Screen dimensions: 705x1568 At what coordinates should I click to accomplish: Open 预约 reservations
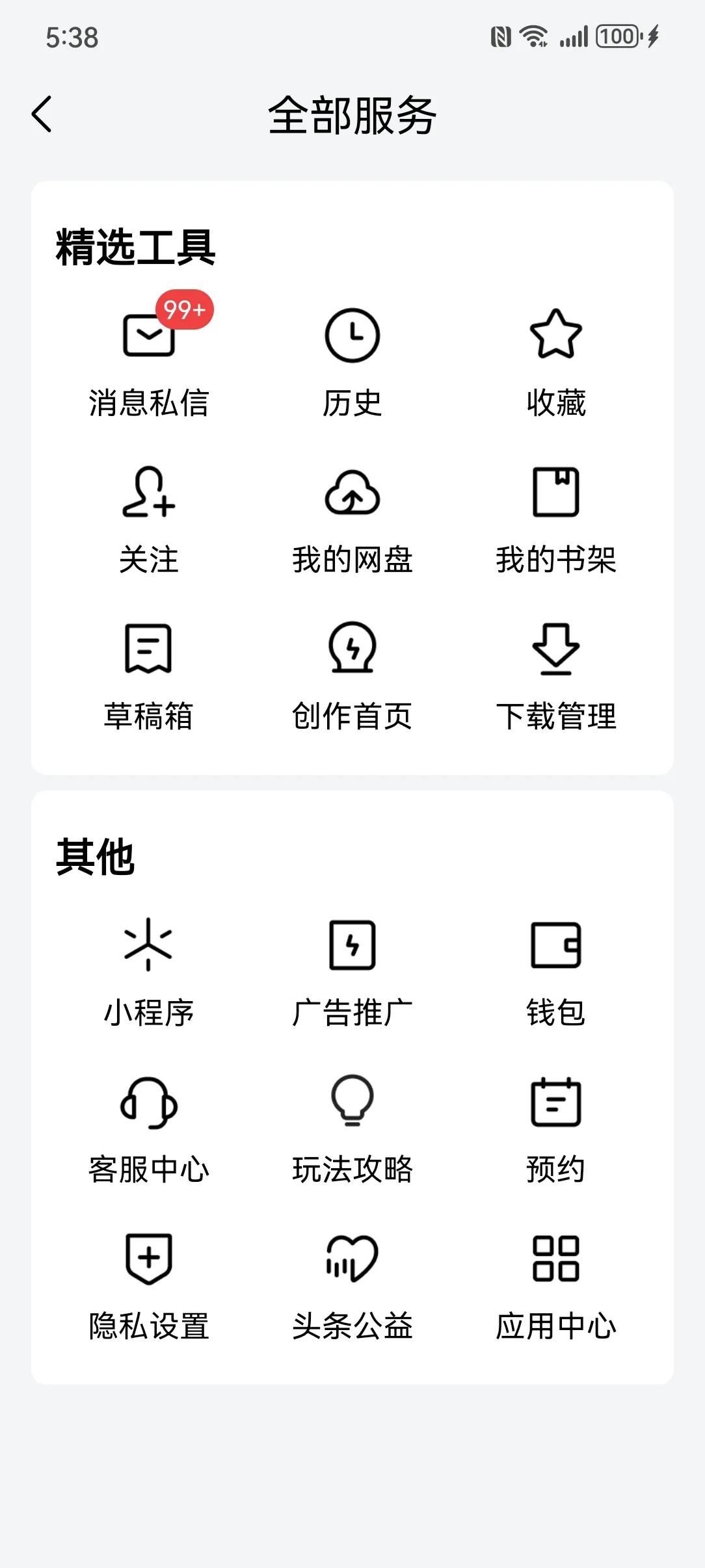click(556, 1130)
